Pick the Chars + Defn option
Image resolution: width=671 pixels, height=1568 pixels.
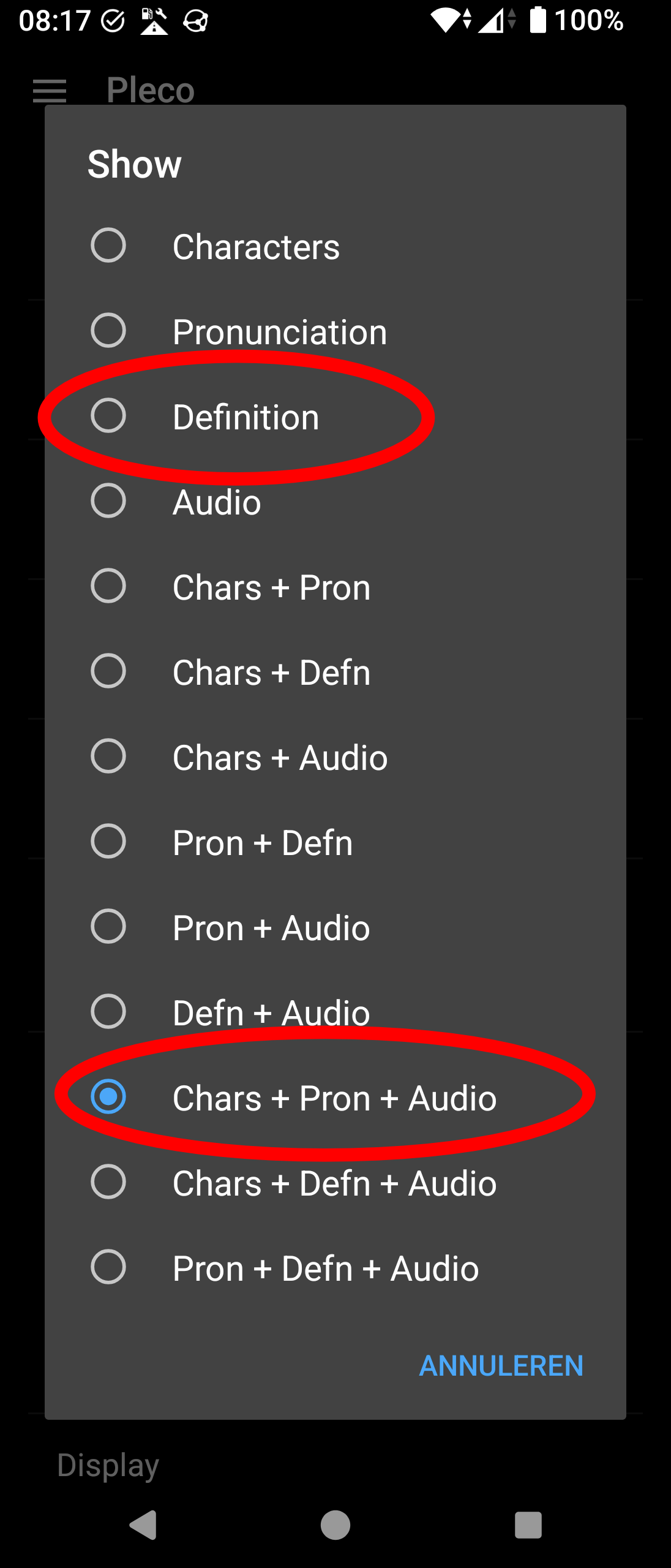pos(271,672)
